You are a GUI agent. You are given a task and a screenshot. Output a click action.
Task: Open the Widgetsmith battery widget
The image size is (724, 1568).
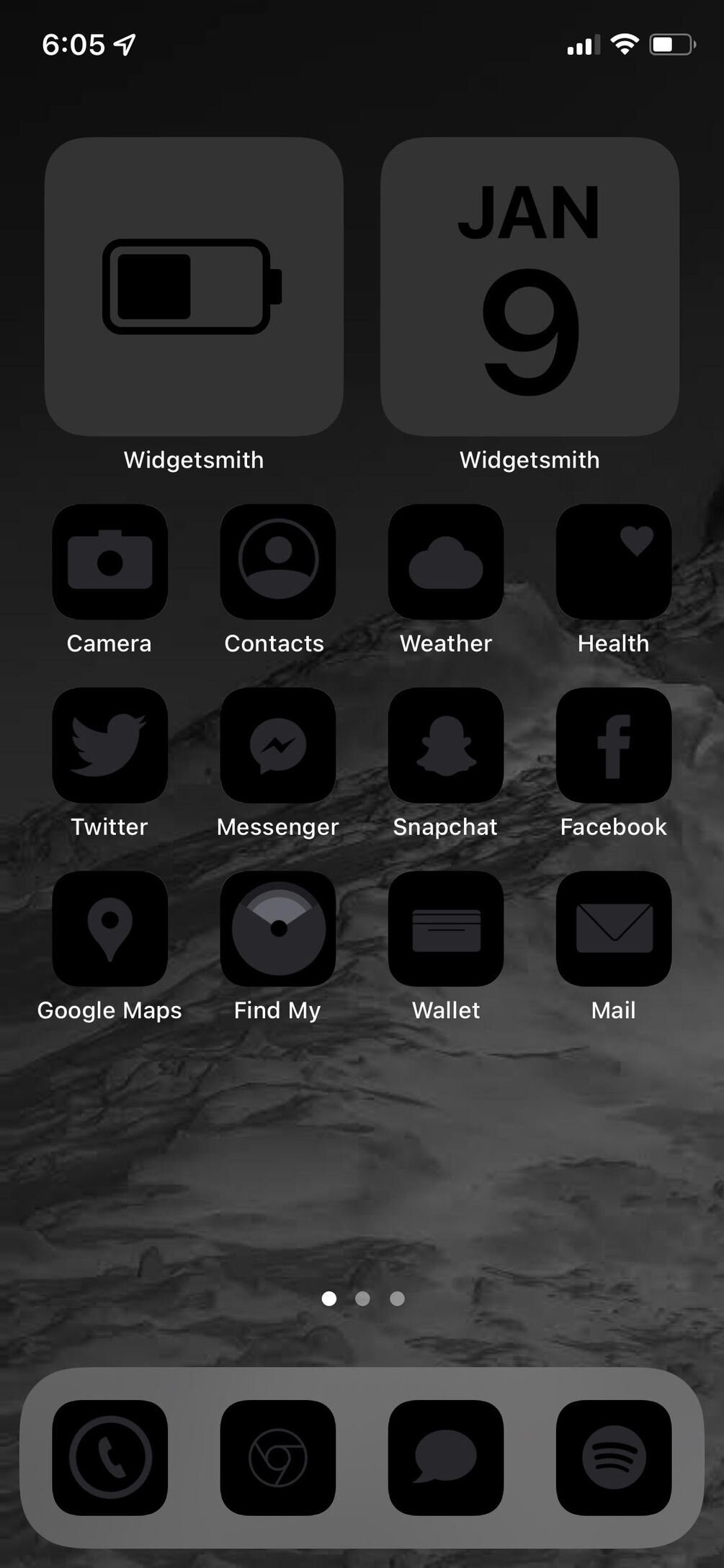[193, 286]
